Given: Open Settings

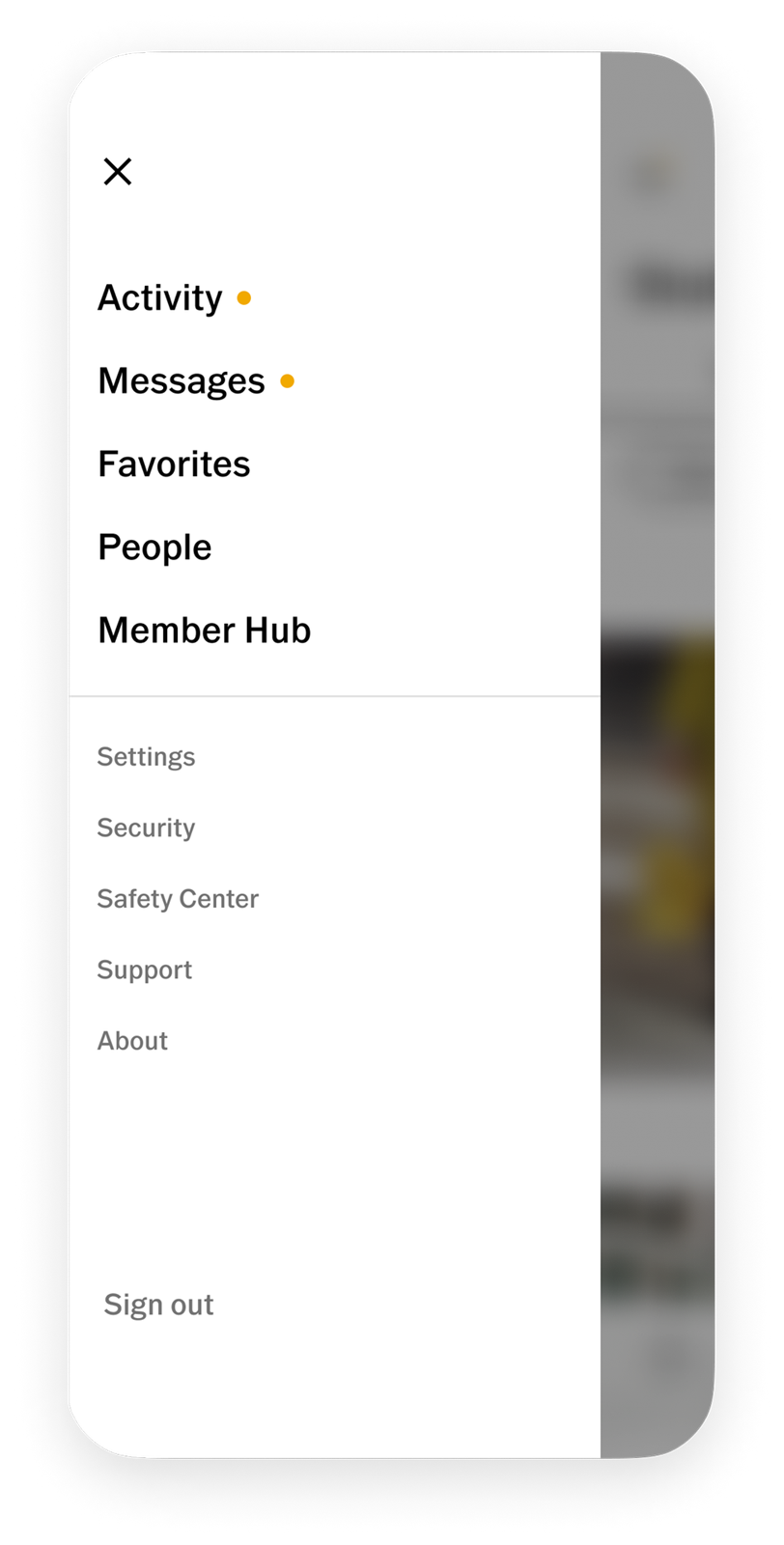Looking at the screenshot, I should [146, 757].
